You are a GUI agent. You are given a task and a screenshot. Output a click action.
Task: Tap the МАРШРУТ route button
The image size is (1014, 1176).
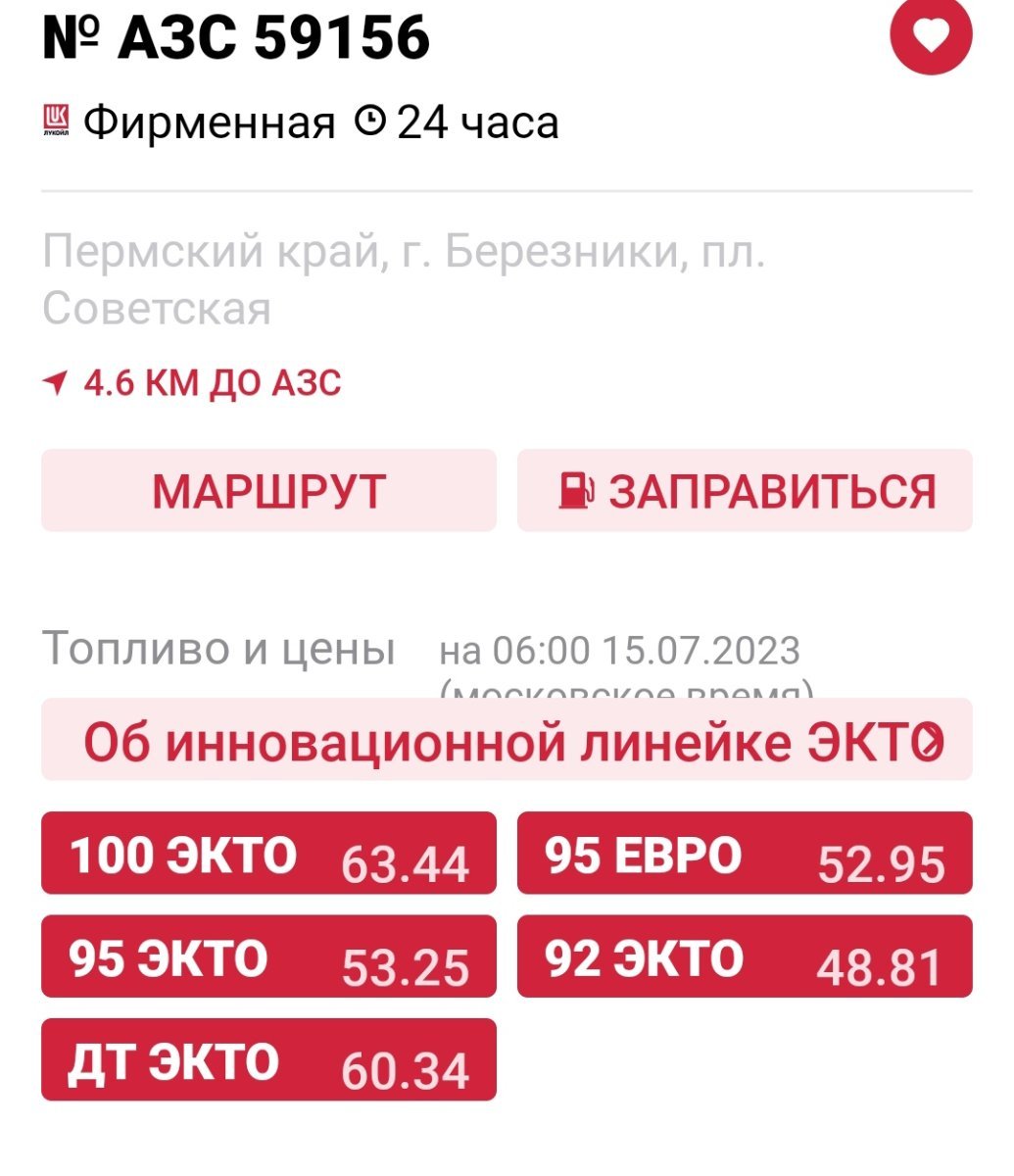[x=268, y=490]
